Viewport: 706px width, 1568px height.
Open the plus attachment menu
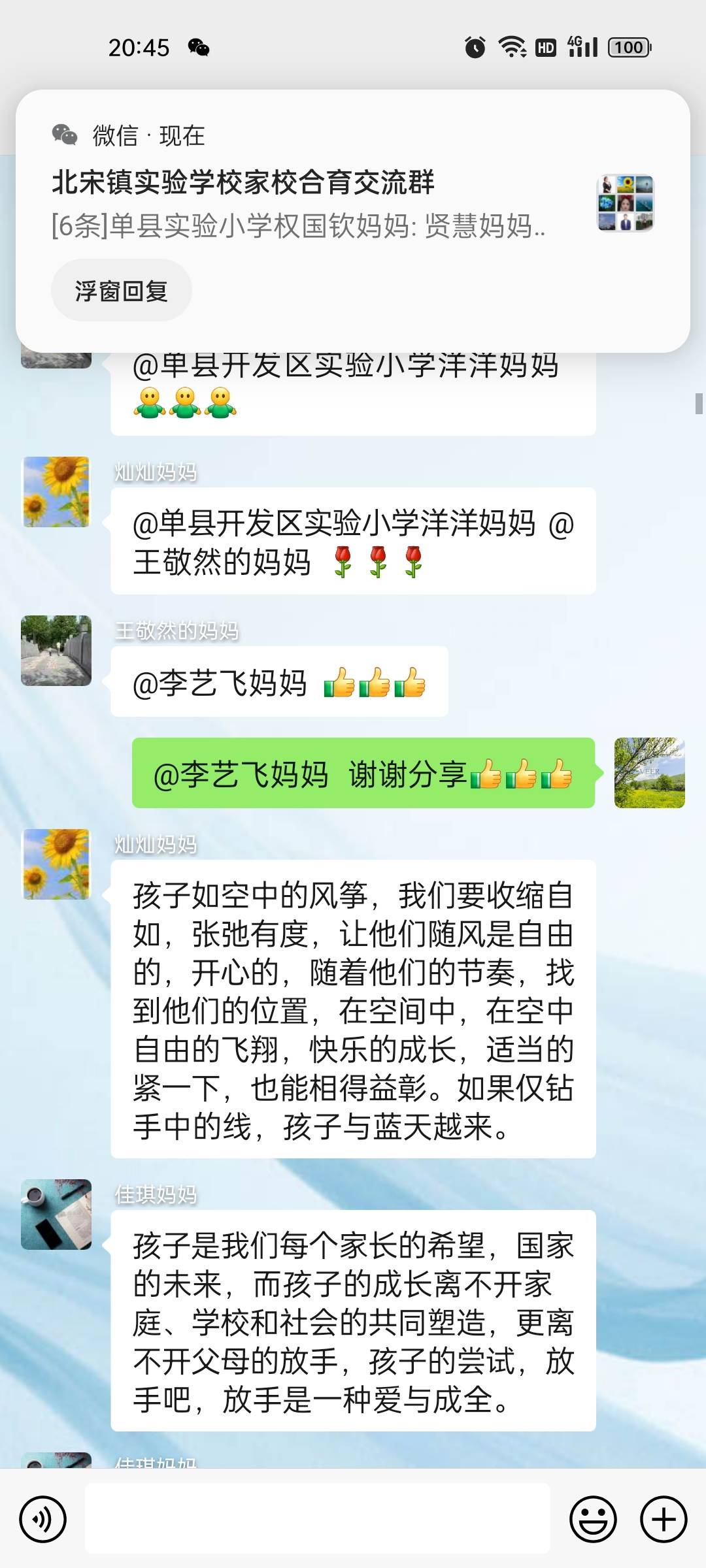[x=663, y=1519]
